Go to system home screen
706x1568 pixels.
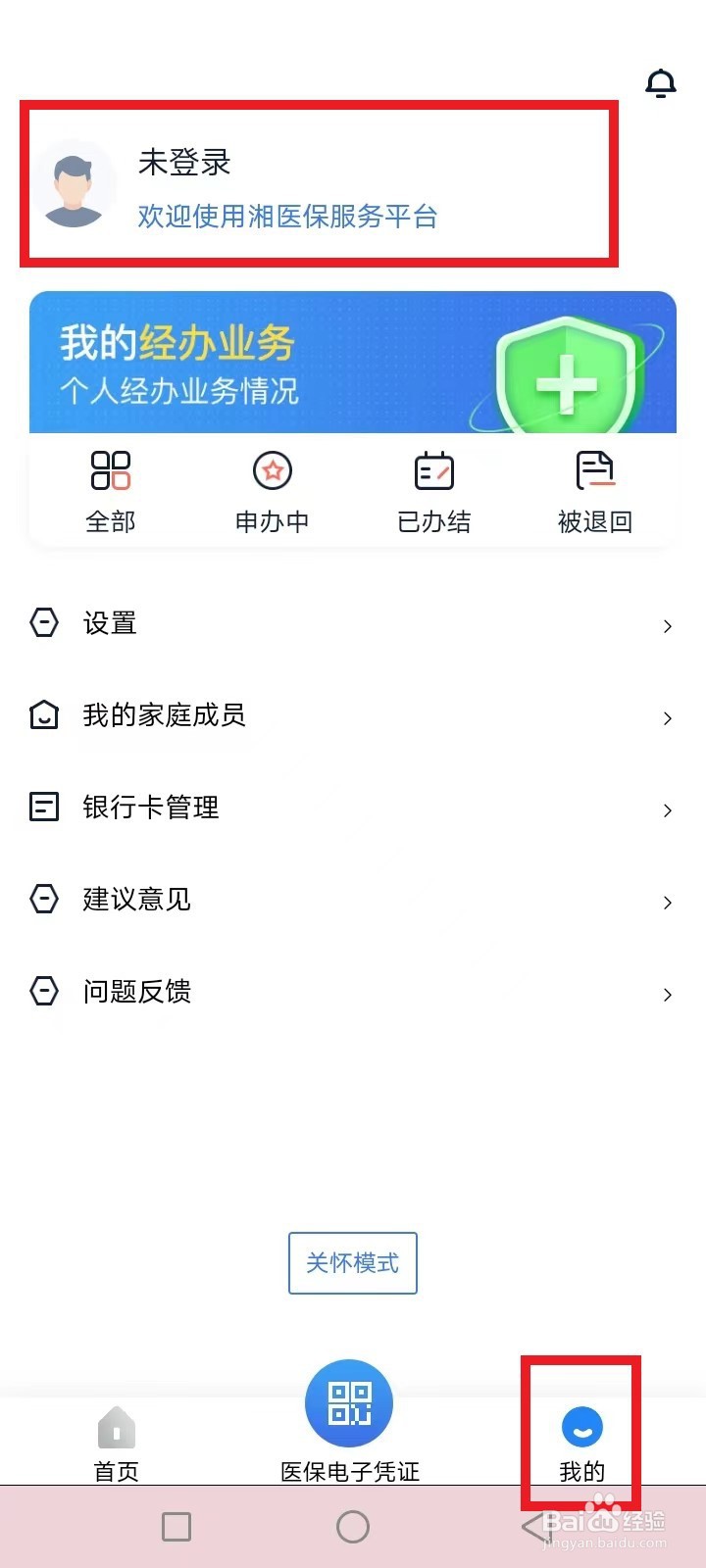(353, 1526)
